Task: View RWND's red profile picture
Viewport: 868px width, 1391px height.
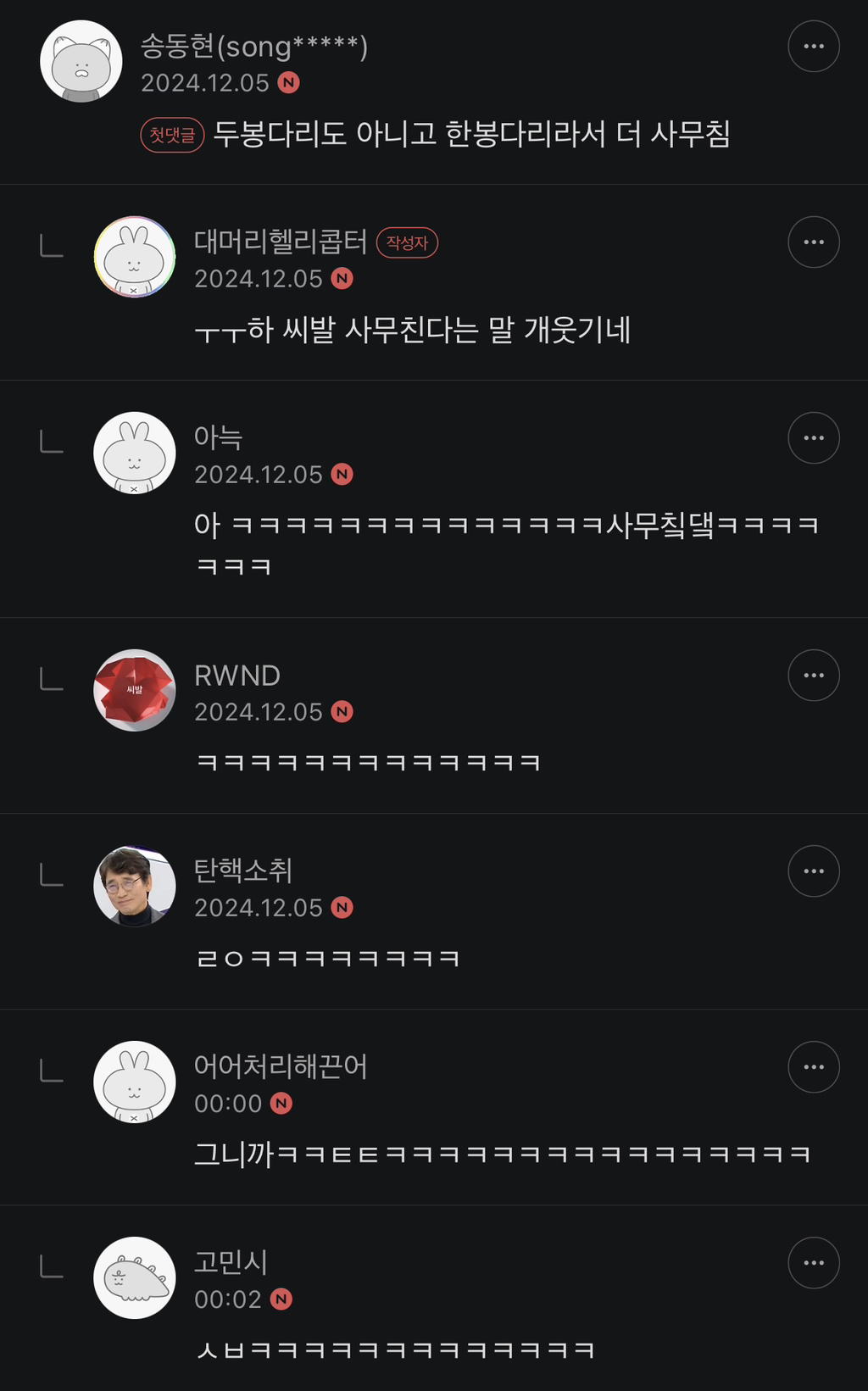Action: 134,690
